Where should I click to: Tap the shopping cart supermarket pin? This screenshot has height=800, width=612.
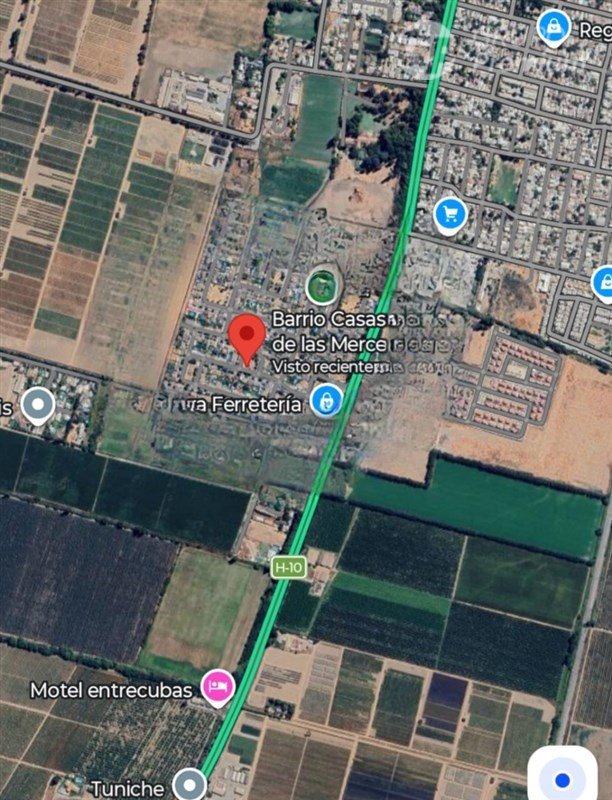coord(451,213)
